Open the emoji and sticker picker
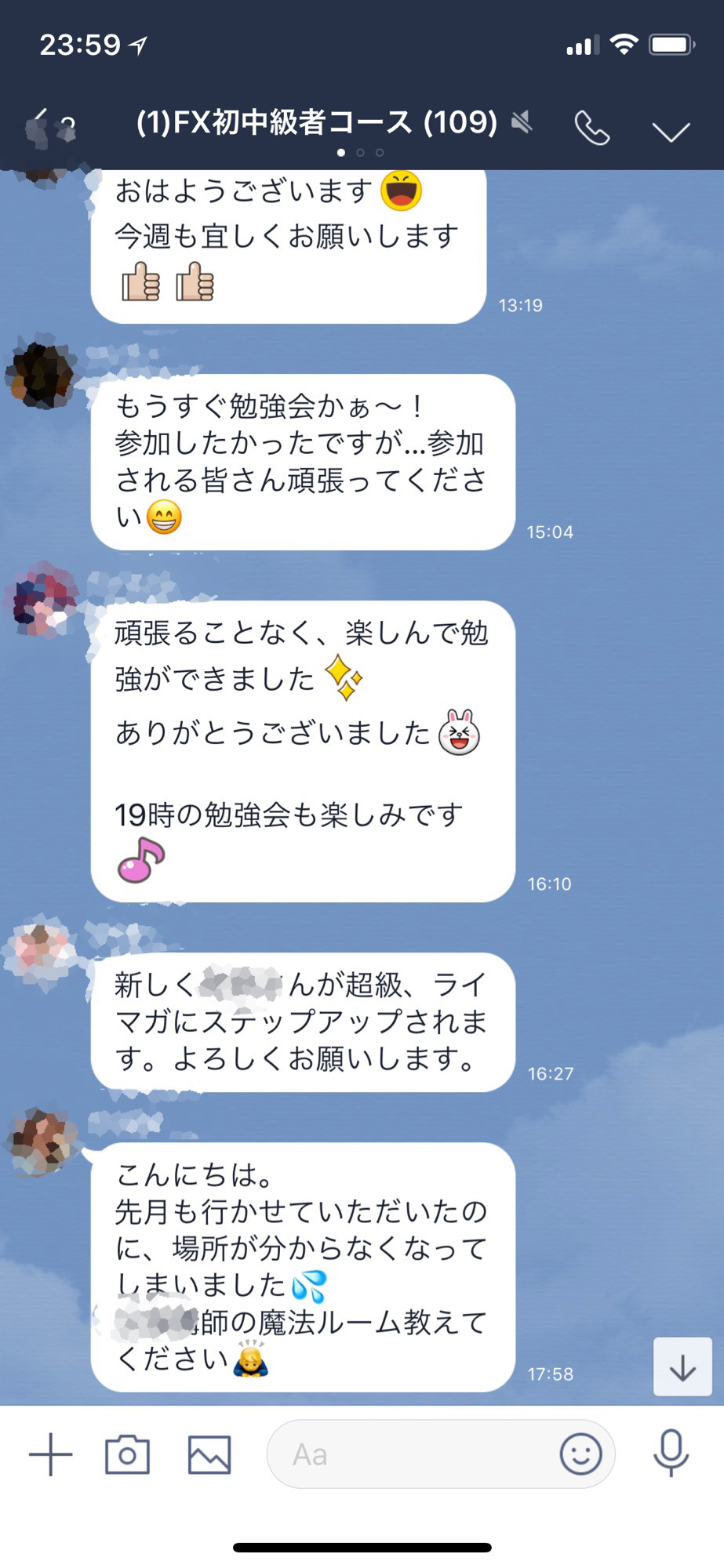This screenshot has height=1568, width=724. pyautogui.click(x=580, y=1455)
